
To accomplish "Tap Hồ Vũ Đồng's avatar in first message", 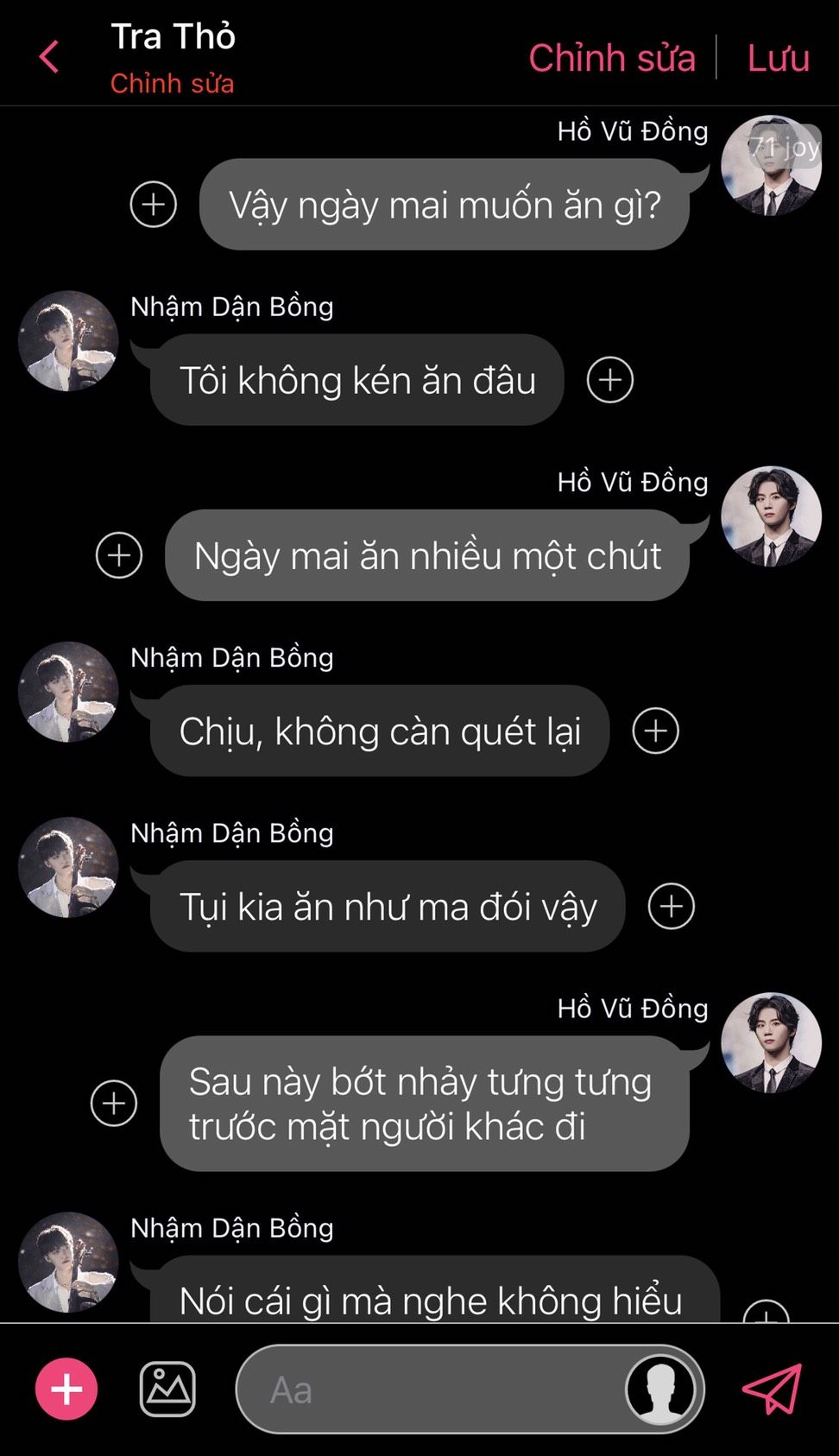I will click(771, 165).
